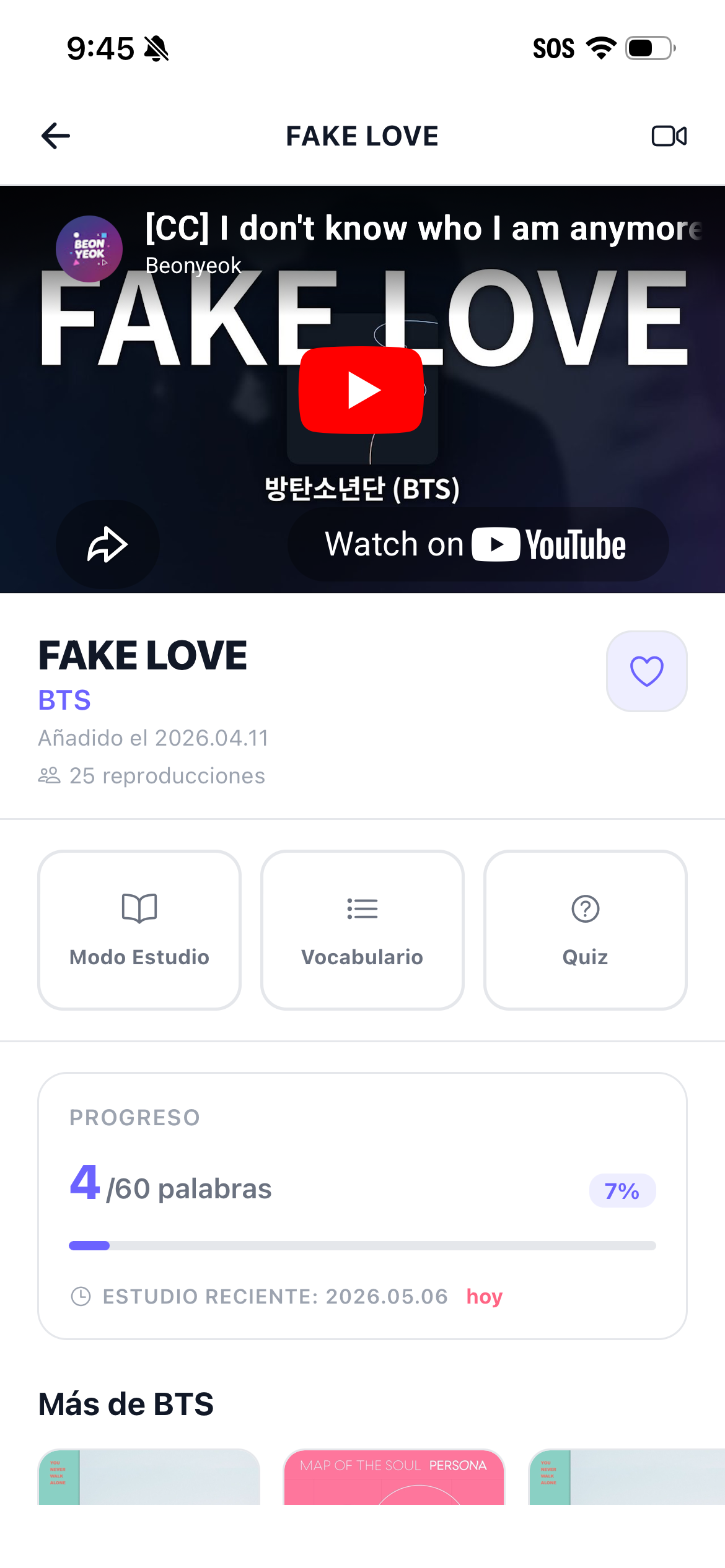Open BTS artist link
The height and width of the screenshot is (1568, 725).
point(64,700)
